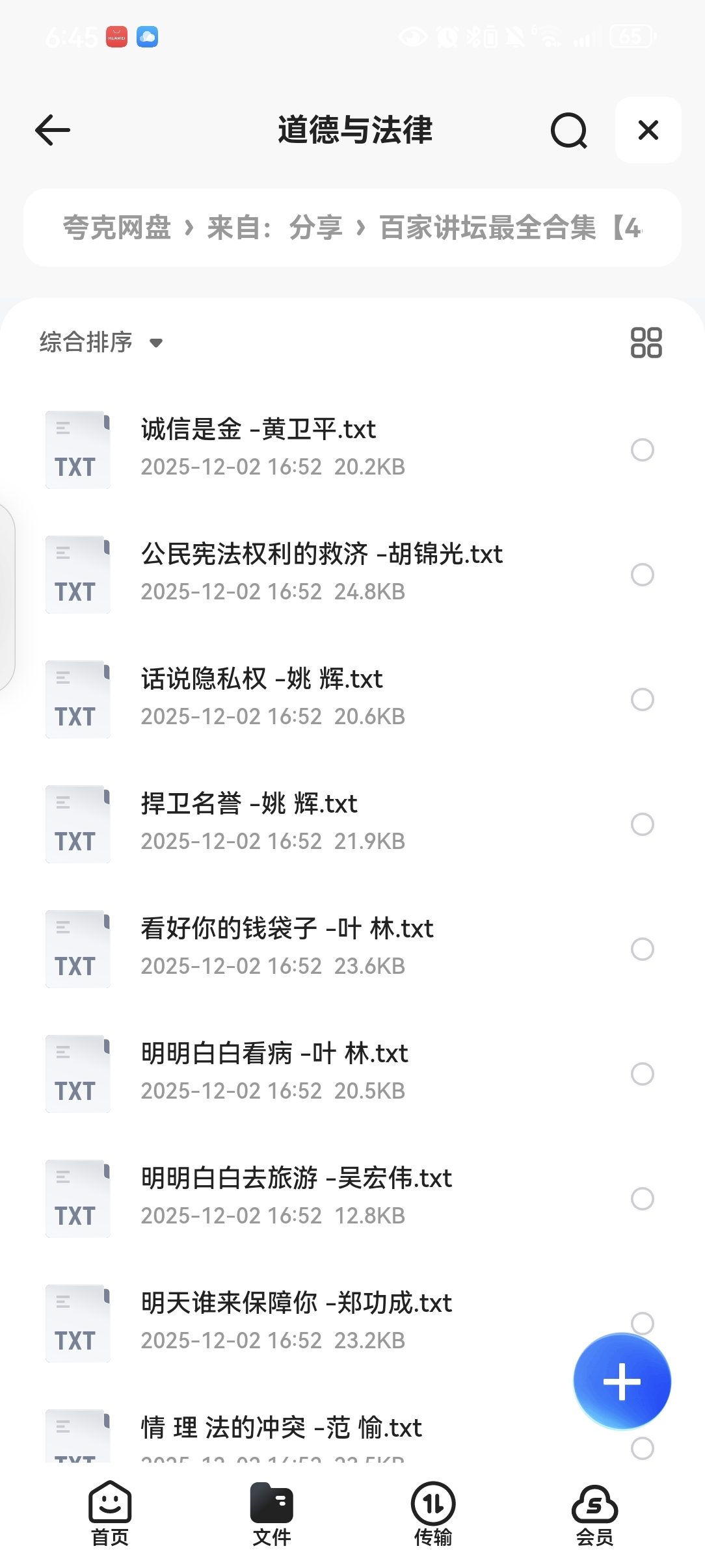This screenshot has height=1568, width=705.
Task: Close the folder view with X
Action: [648, 130]
